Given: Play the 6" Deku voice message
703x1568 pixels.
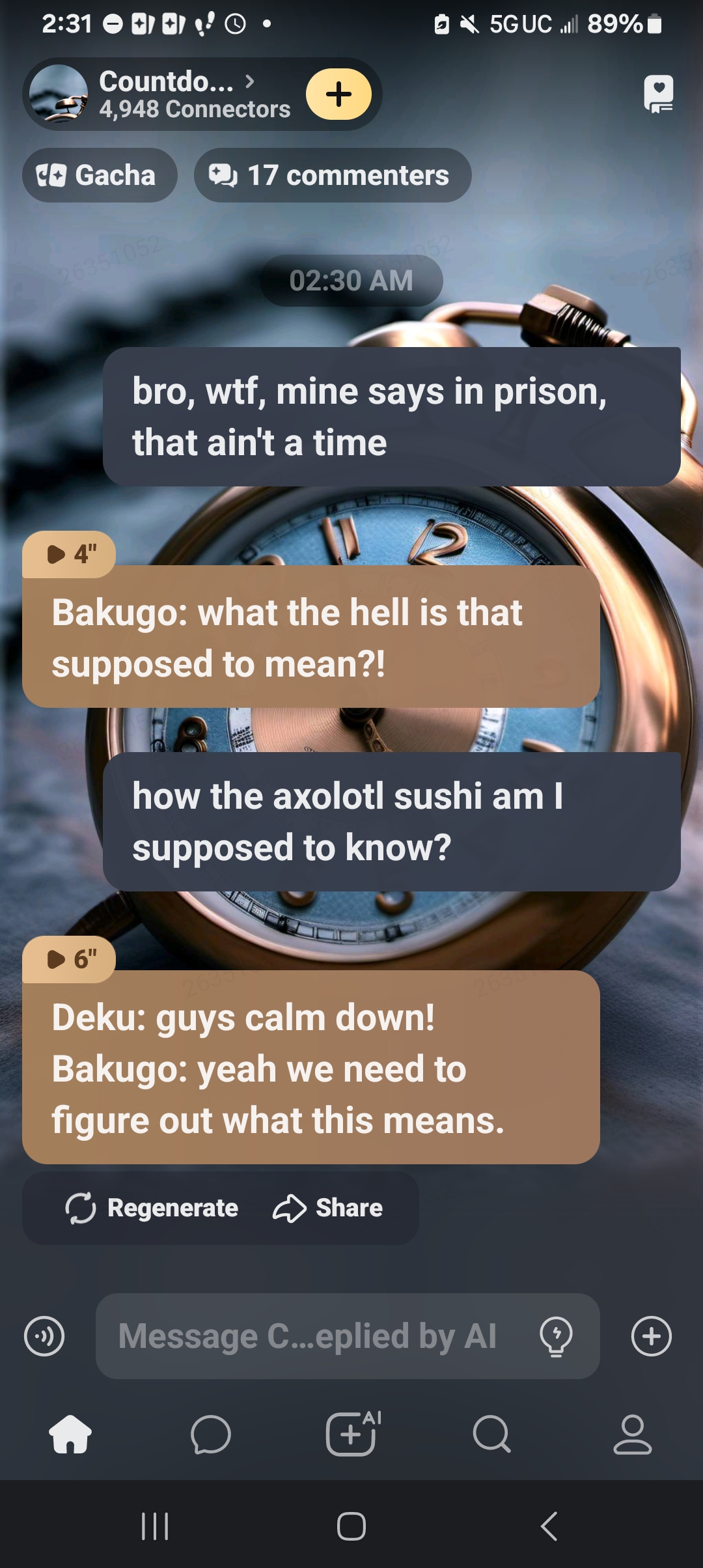Looking at the screenshot, I should tap(69, 959).
